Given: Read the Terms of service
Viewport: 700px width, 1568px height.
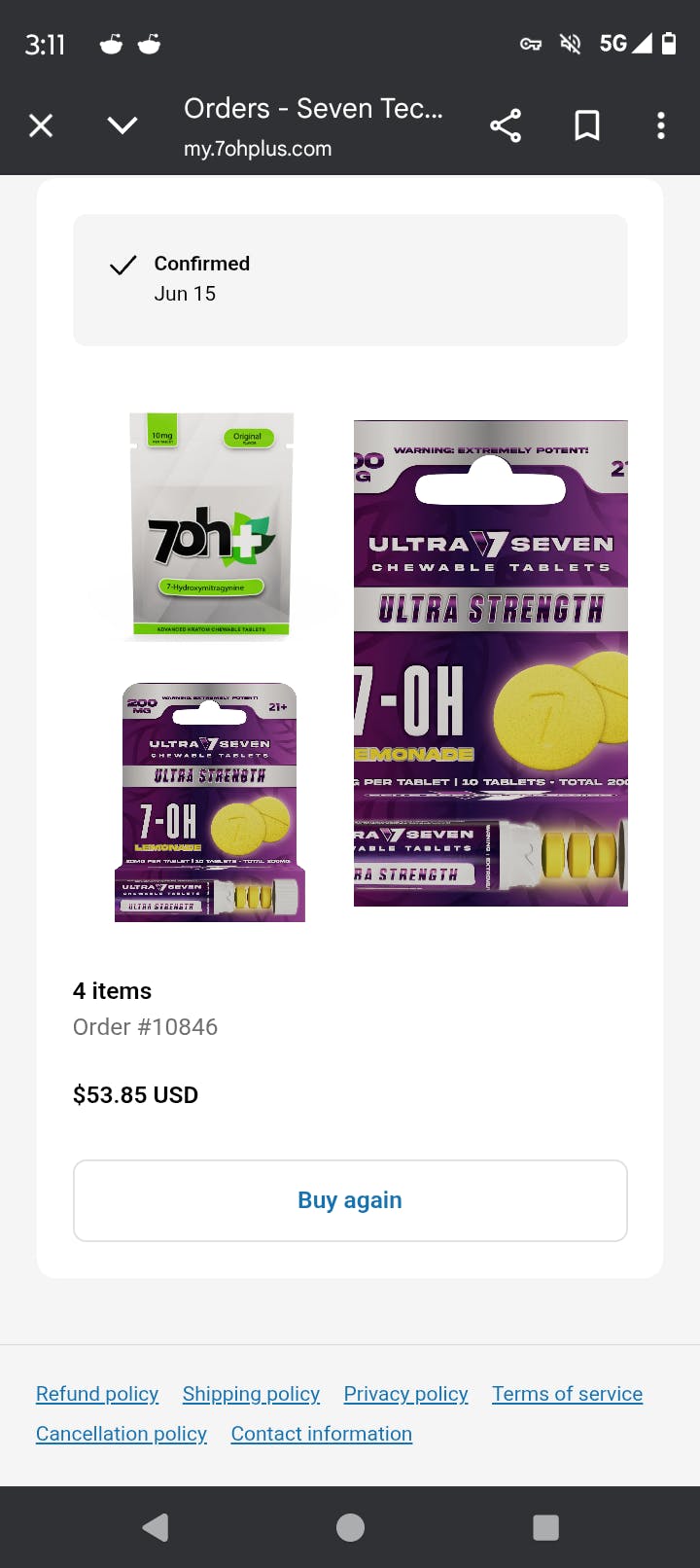Looking at the screenshot, I should (x=567, y=1394).
